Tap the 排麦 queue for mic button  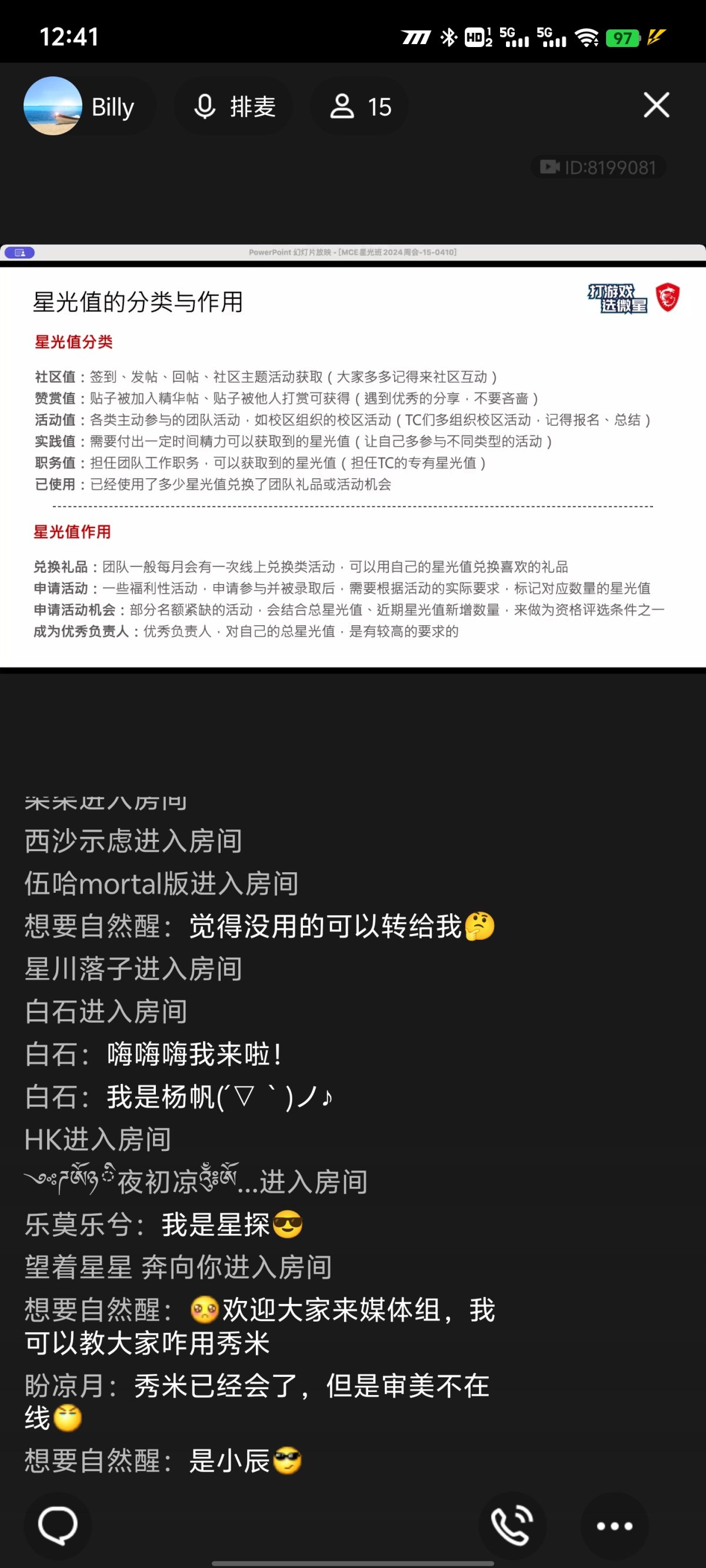(235, 106)
